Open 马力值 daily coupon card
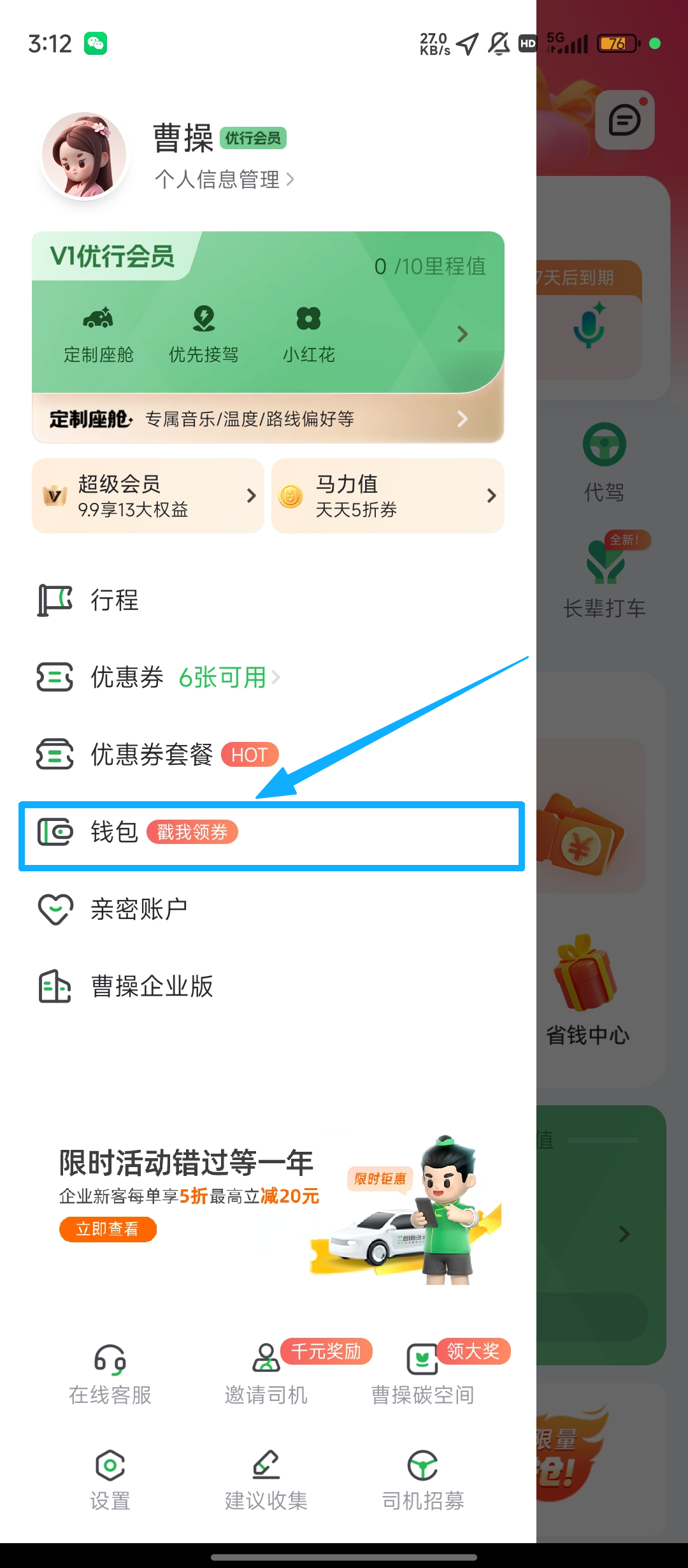The height and width of the screenshot is (1568, 688). 387,496
